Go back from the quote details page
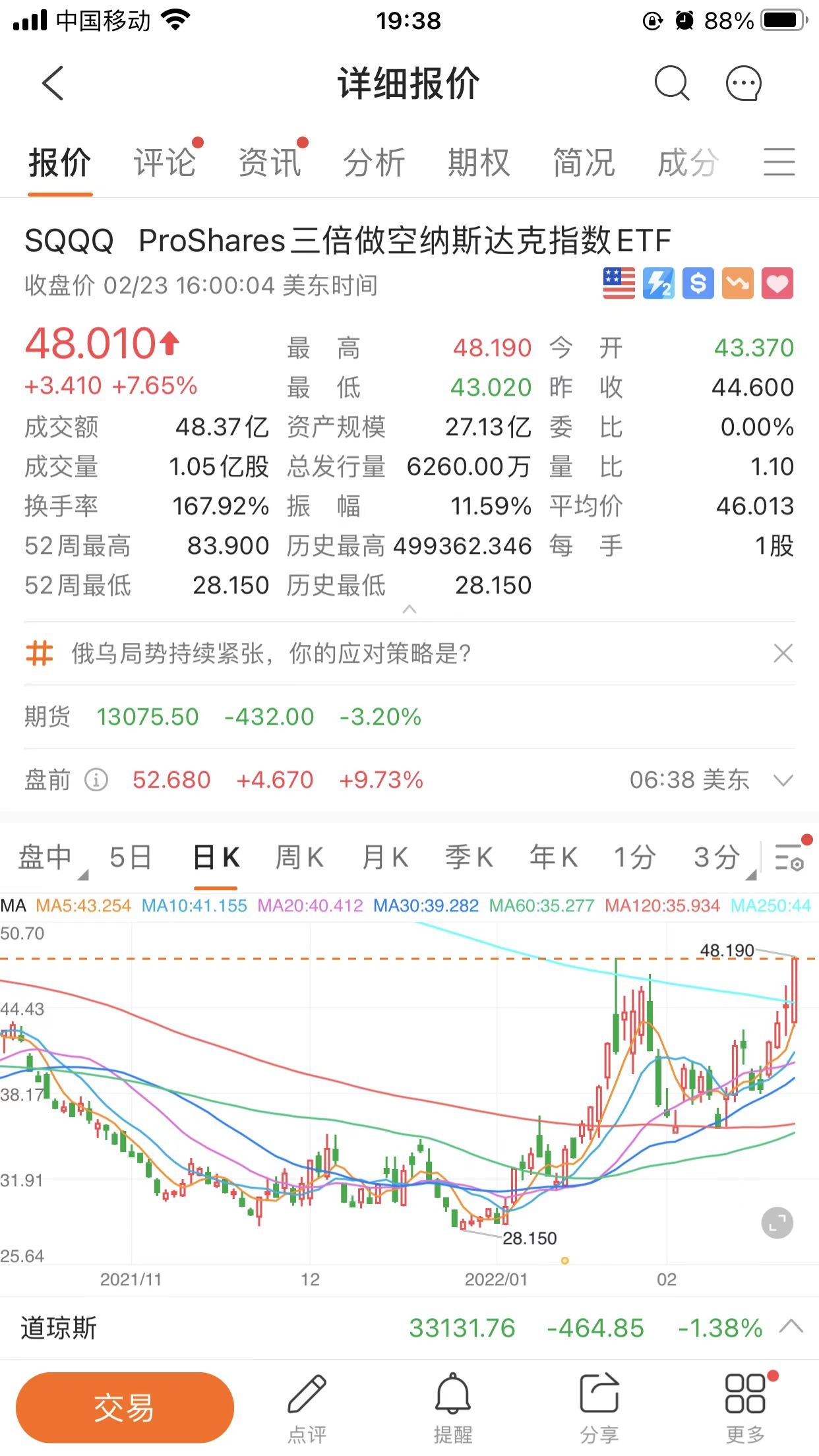The width and height of the screenshot is (819, 1456). [53, 84]
